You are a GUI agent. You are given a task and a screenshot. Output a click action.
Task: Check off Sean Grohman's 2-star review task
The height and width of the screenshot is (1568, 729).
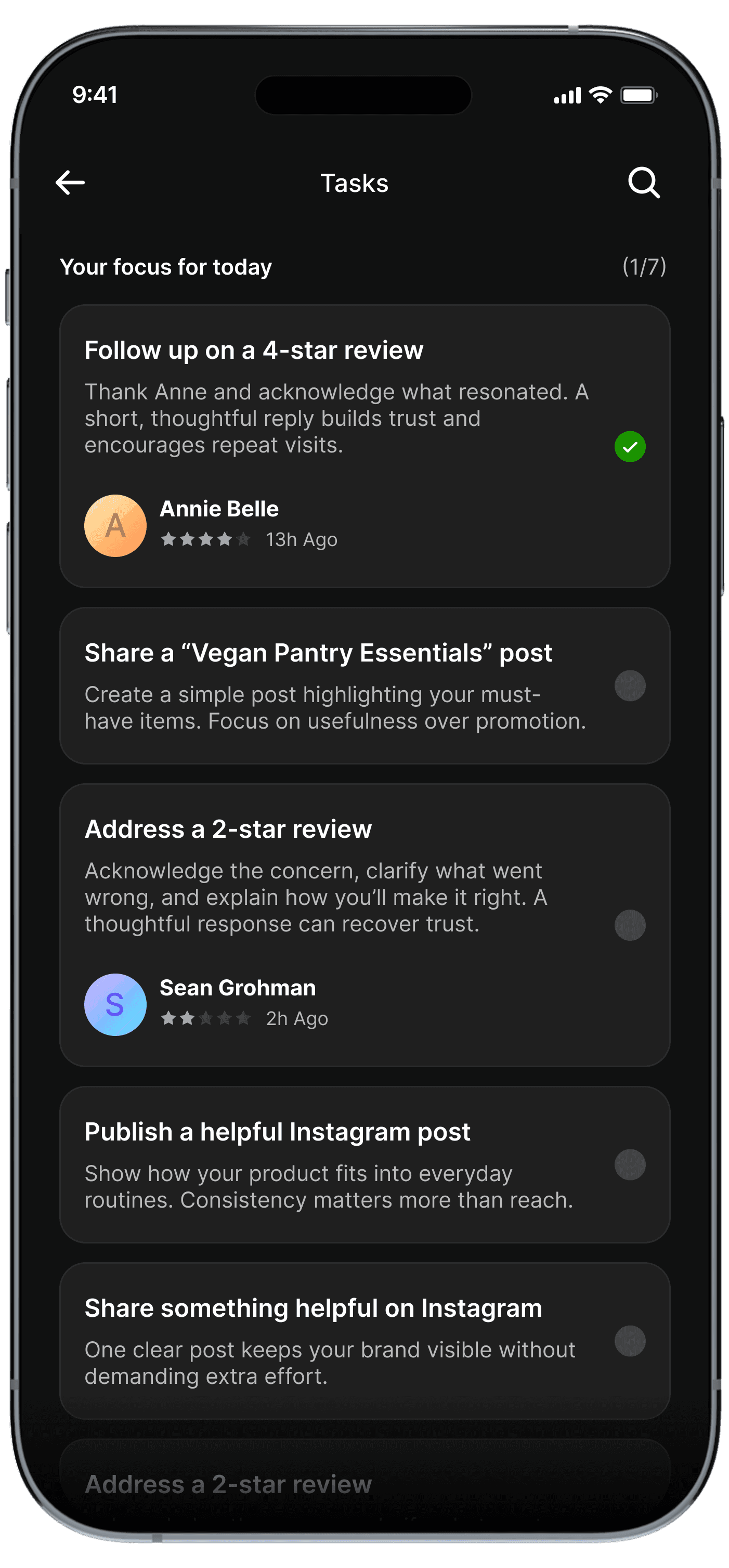(x=630, y=925)
